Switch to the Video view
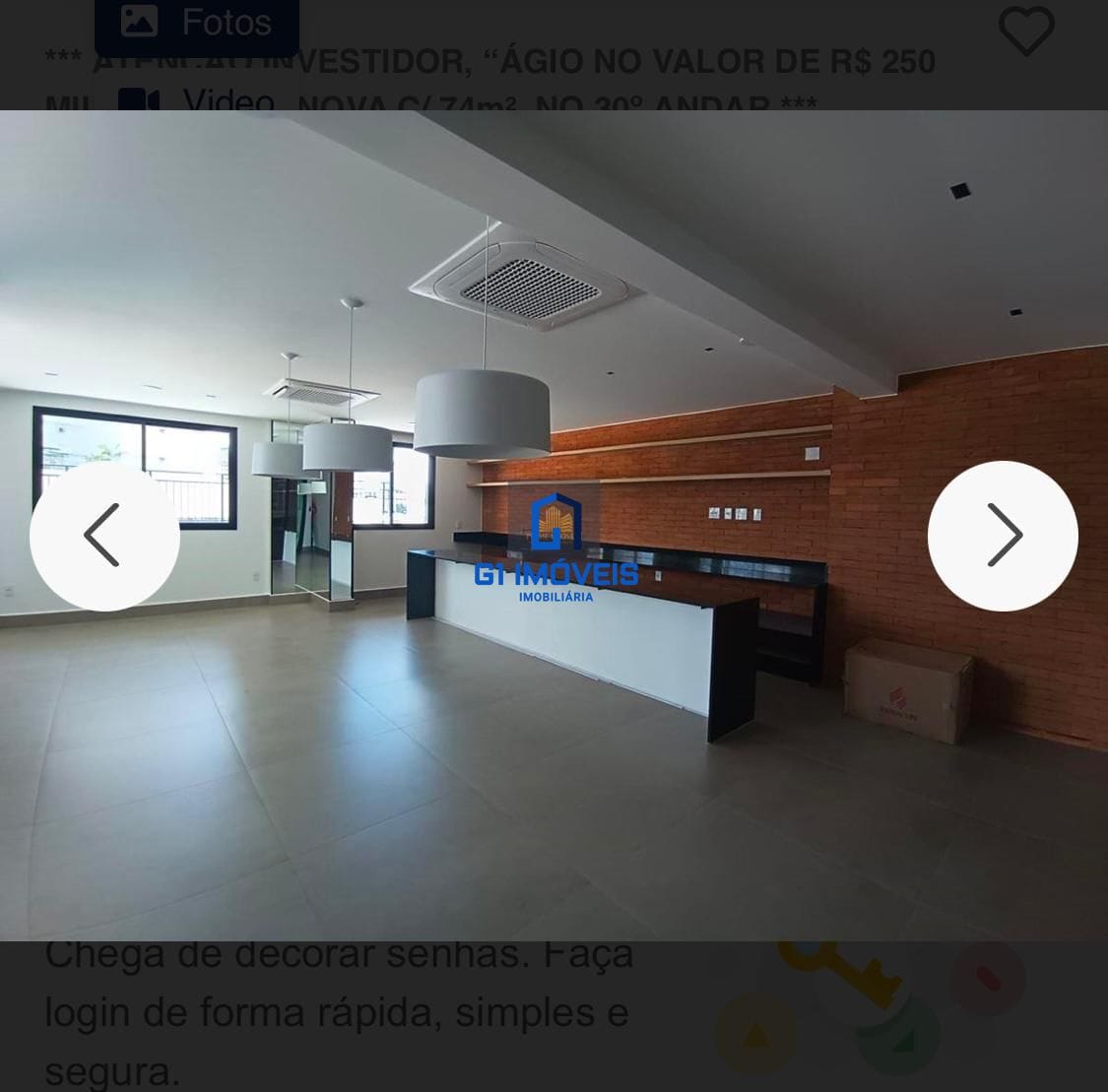 pos(197,100)
